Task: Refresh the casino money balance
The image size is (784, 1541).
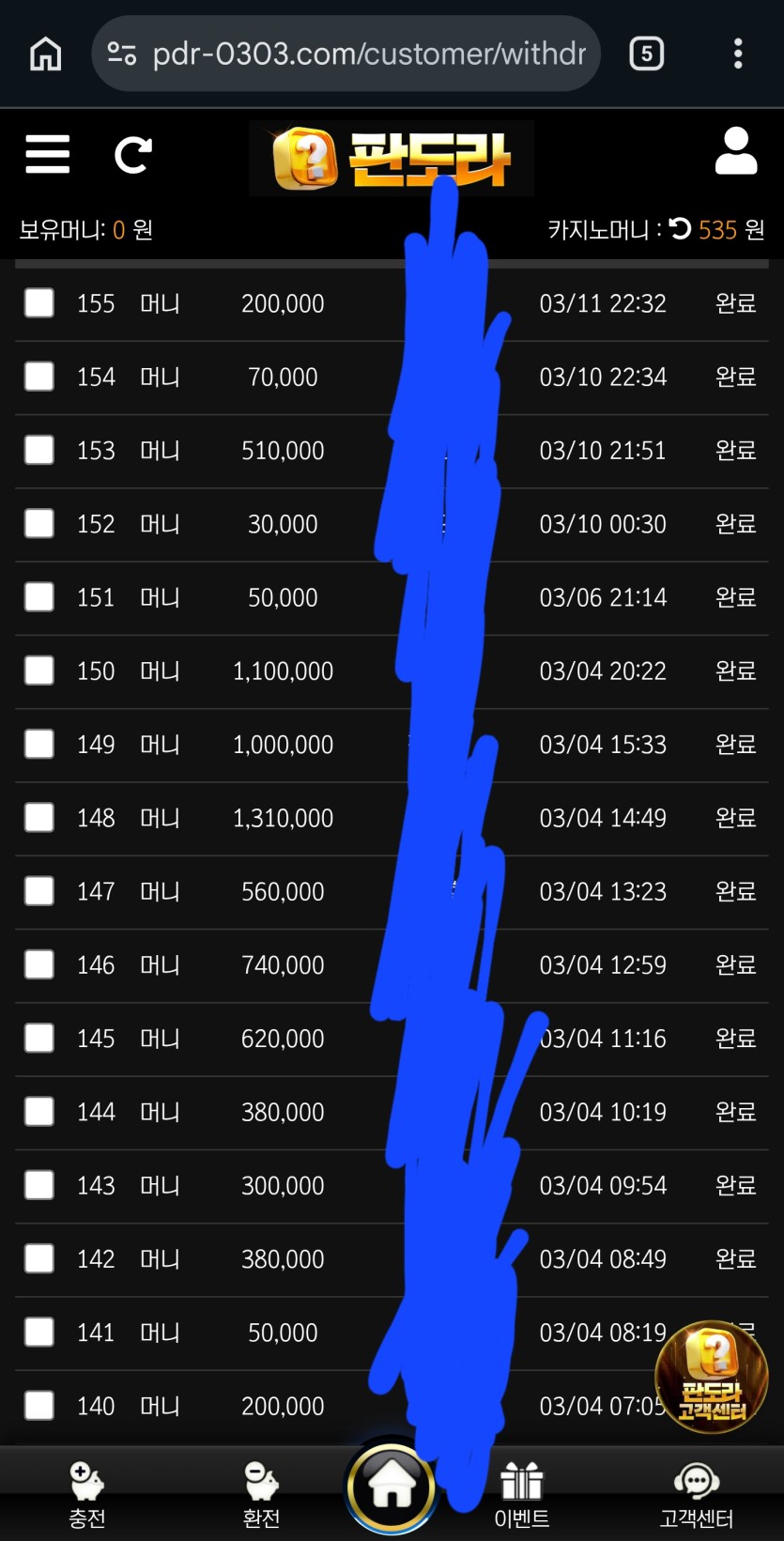Action: tap(681, 229)
